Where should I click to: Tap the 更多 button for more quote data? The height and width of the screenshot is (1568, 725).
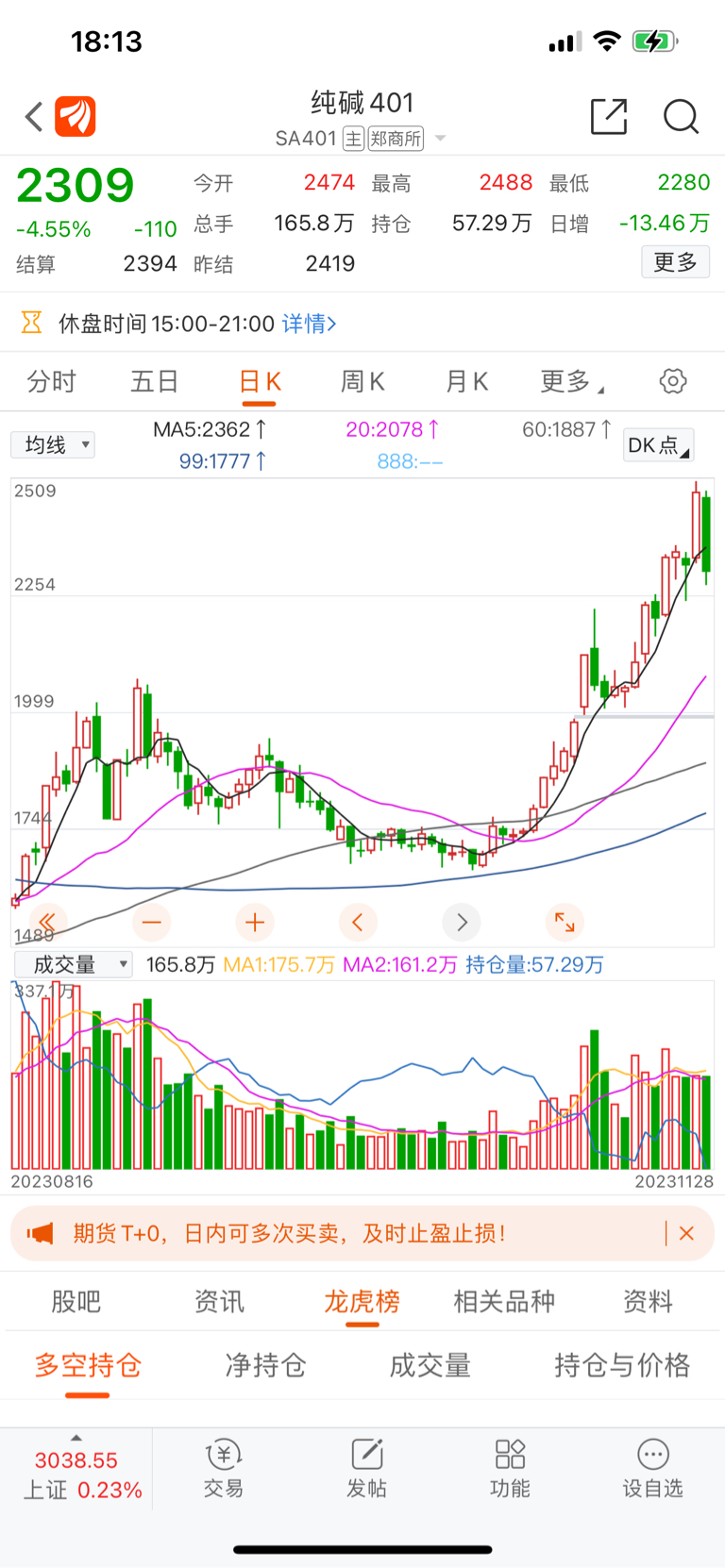tap(675, 261)
